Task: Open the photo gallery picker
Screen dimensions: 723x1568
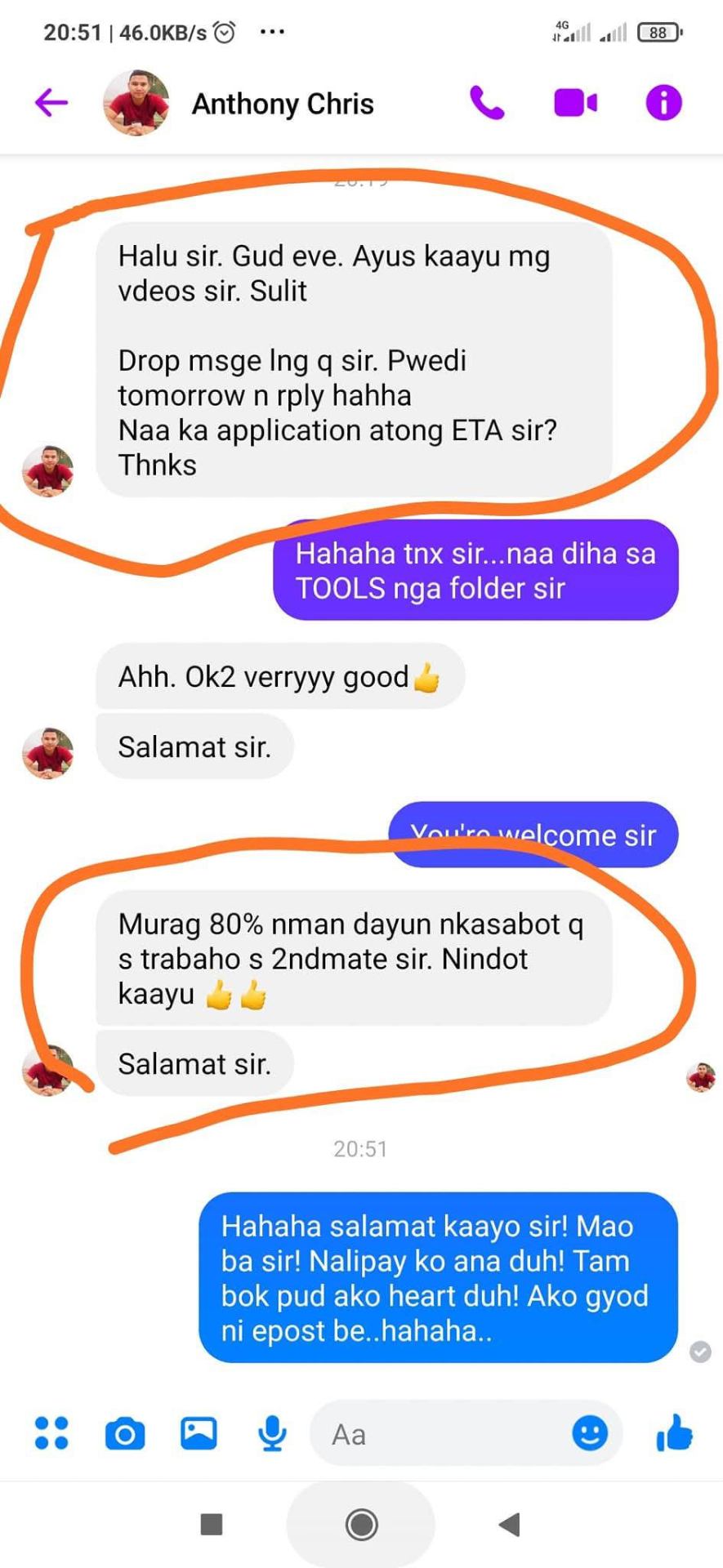Action: 199,1433
